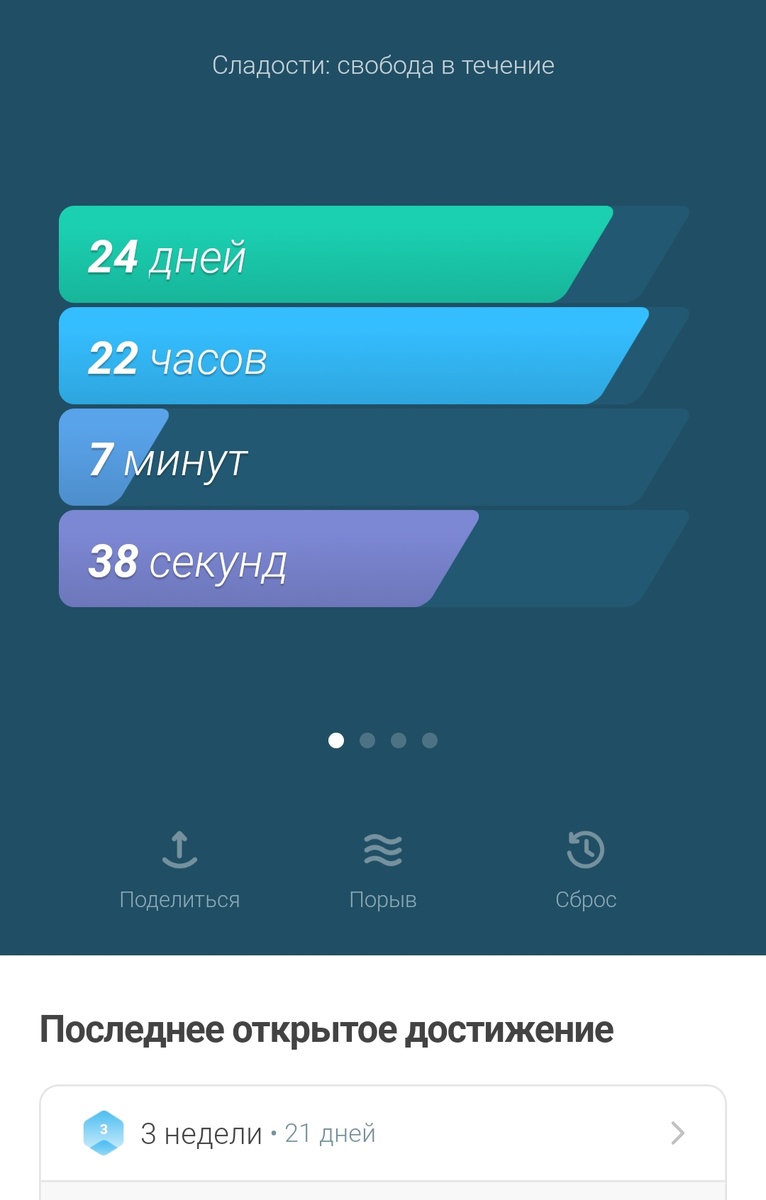Image resolution: width=766 pixels, height=1200 pixels.
Task: Open the «3 недели» achievement details chevron
Action: pyautogui.click(x=679, y=1133)
